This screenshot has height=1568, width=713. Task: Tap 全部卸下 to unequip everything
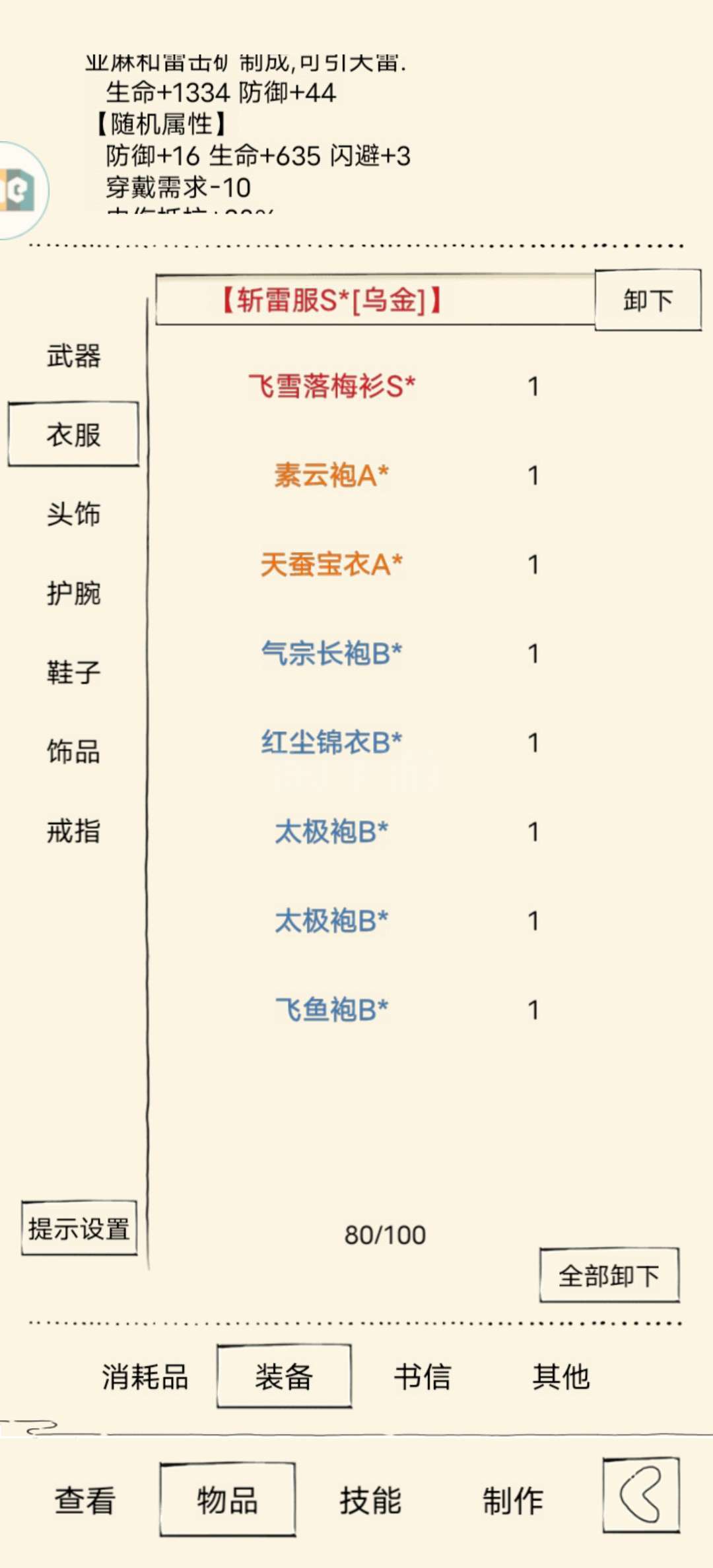coord(609,1275)
